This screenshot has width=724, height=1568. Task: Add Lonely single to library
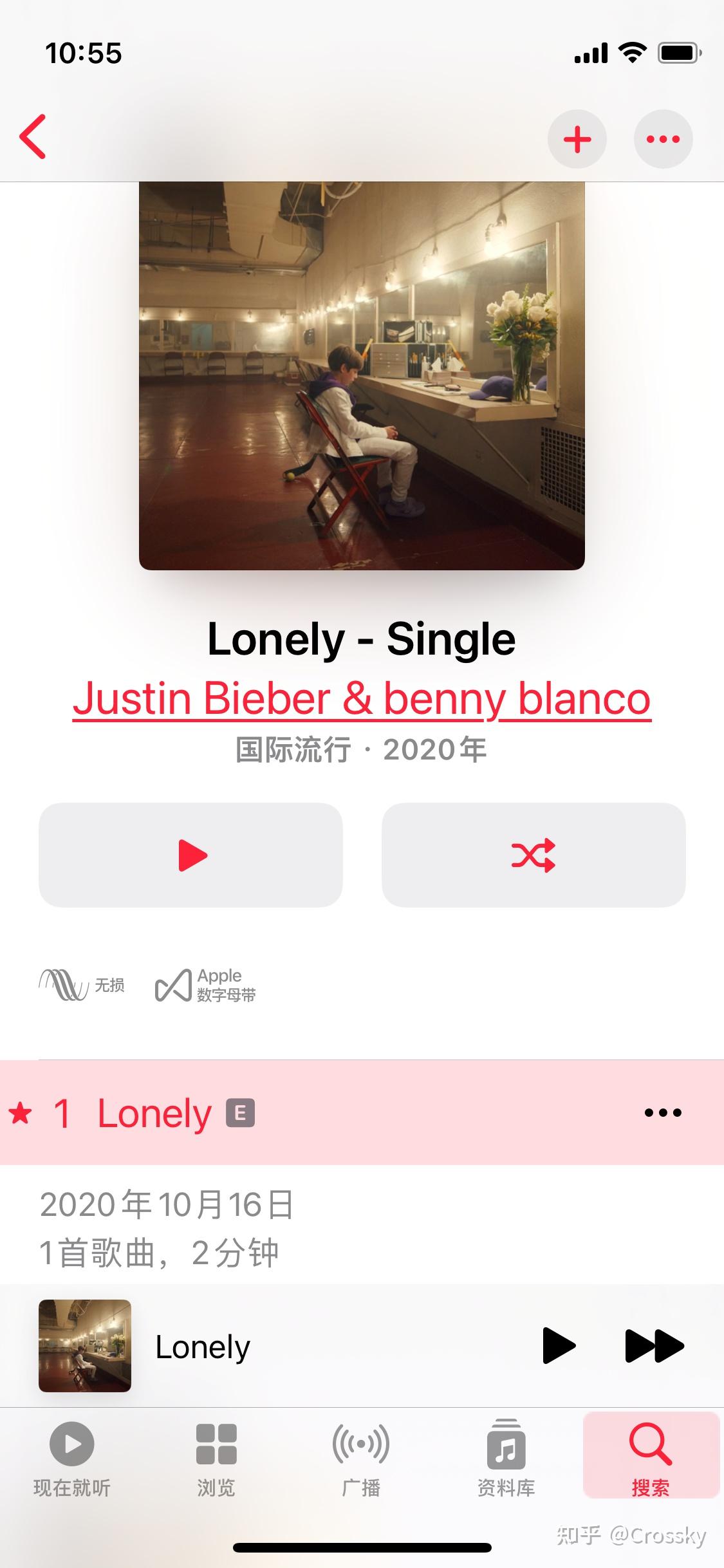point(577,139)
